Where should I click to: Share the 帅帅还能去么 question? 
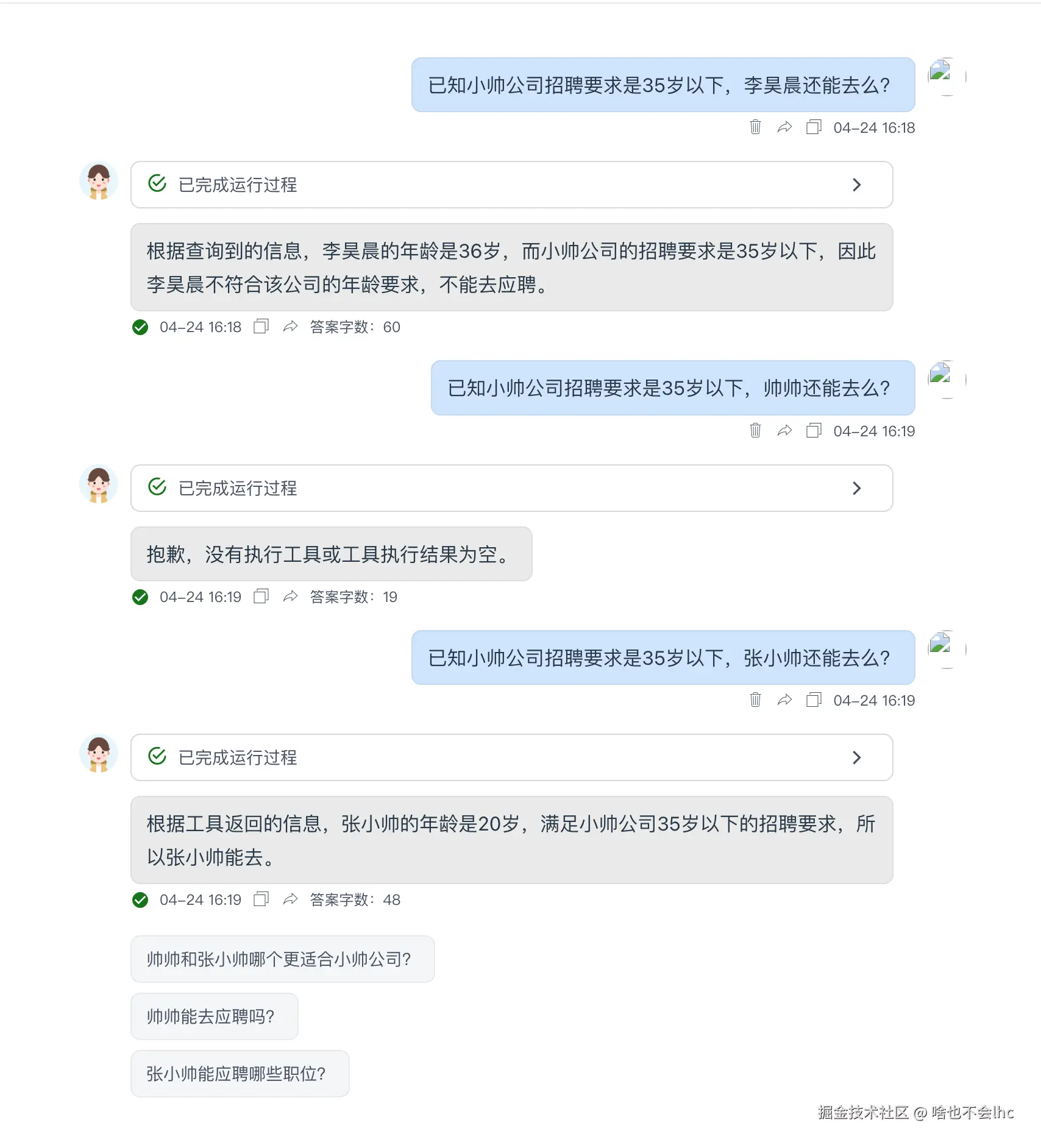(x=784, y=430)
